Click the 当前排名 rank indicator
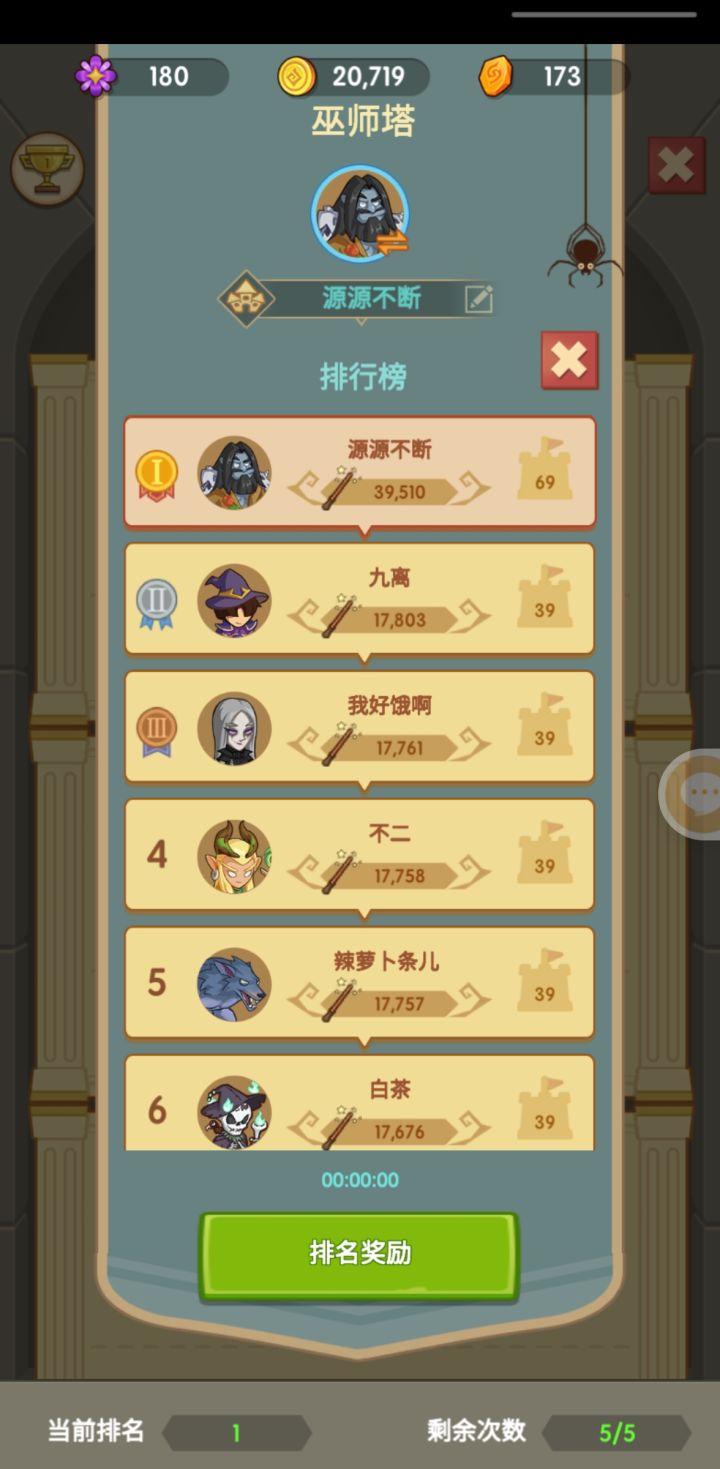The image size is (720, 1469). [236, 1432]
